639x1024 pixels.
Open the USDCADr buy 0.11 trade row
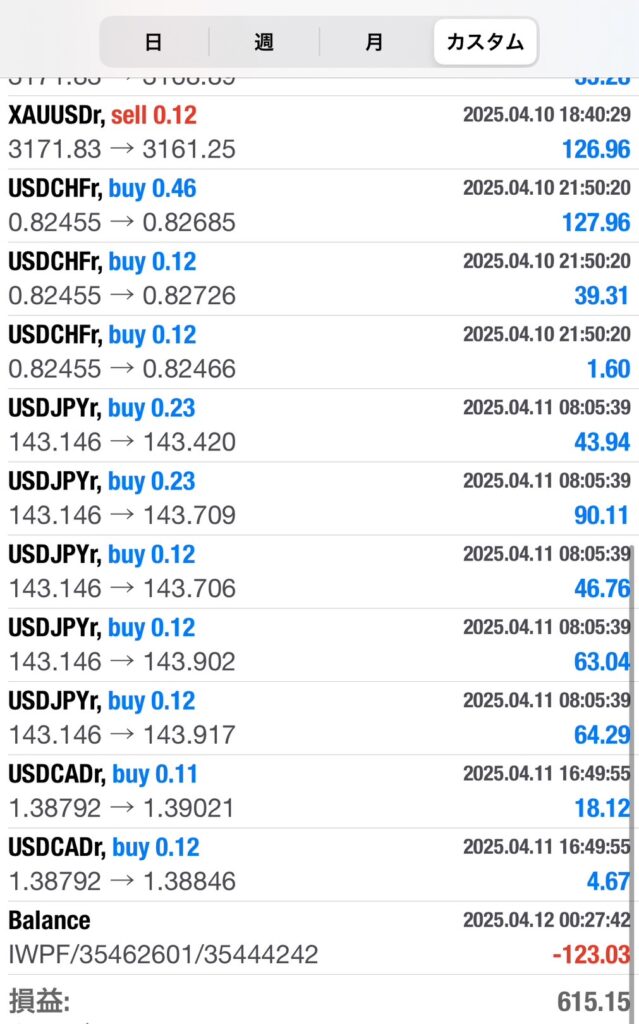click(x=320, y=791)
